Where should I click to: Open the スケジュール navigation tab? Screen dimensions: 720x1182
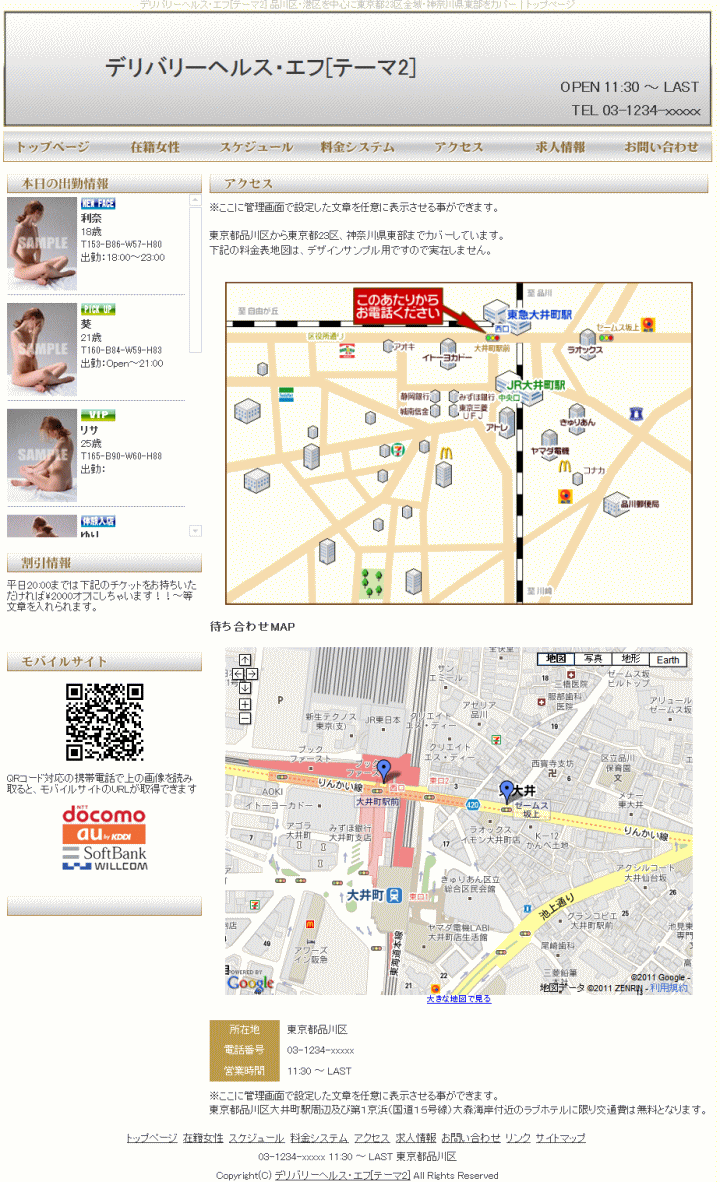256,147
